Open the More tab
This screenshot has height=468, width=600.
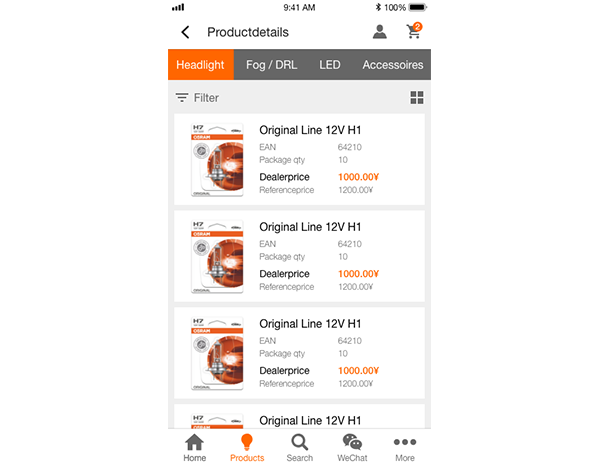tap(404, 448)
